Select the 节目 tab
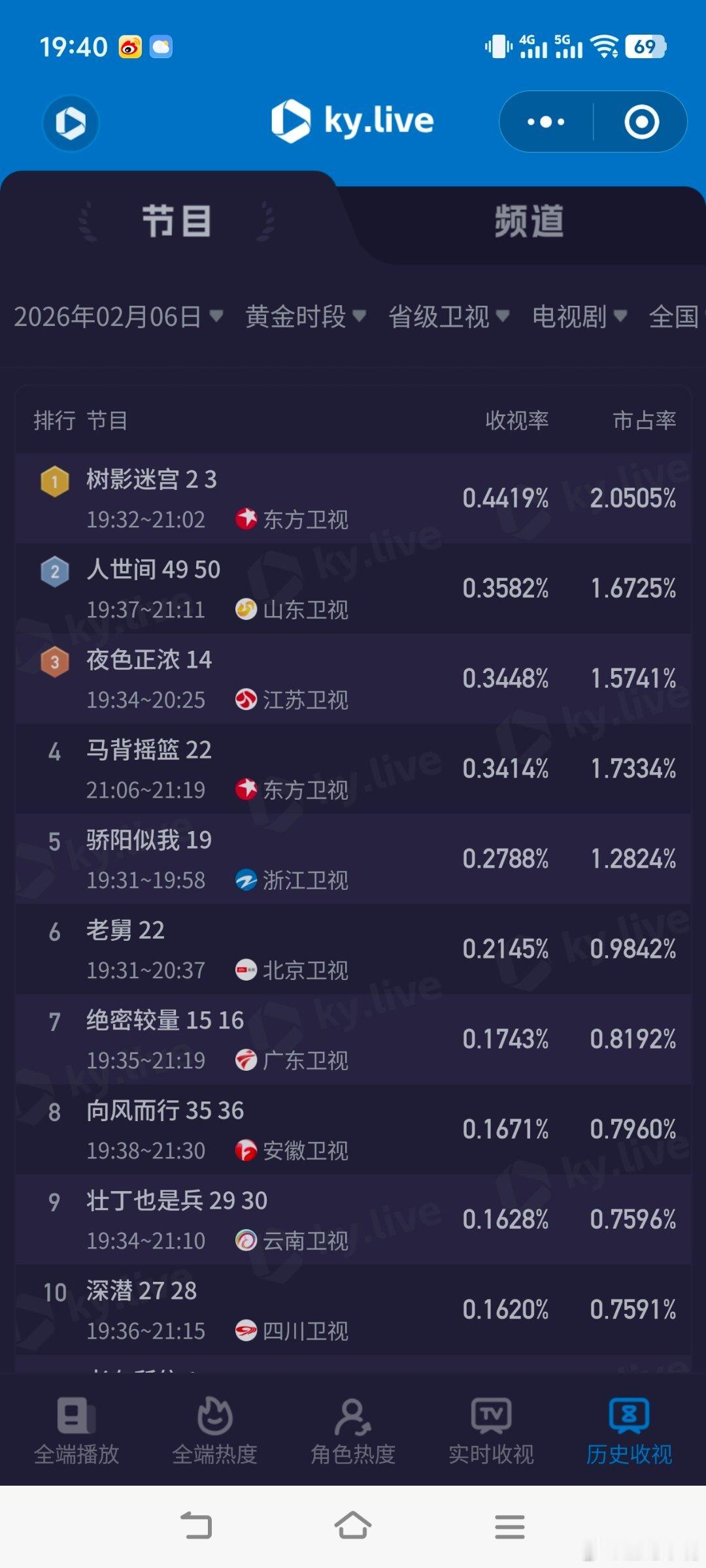 click(x=178, y=221)
